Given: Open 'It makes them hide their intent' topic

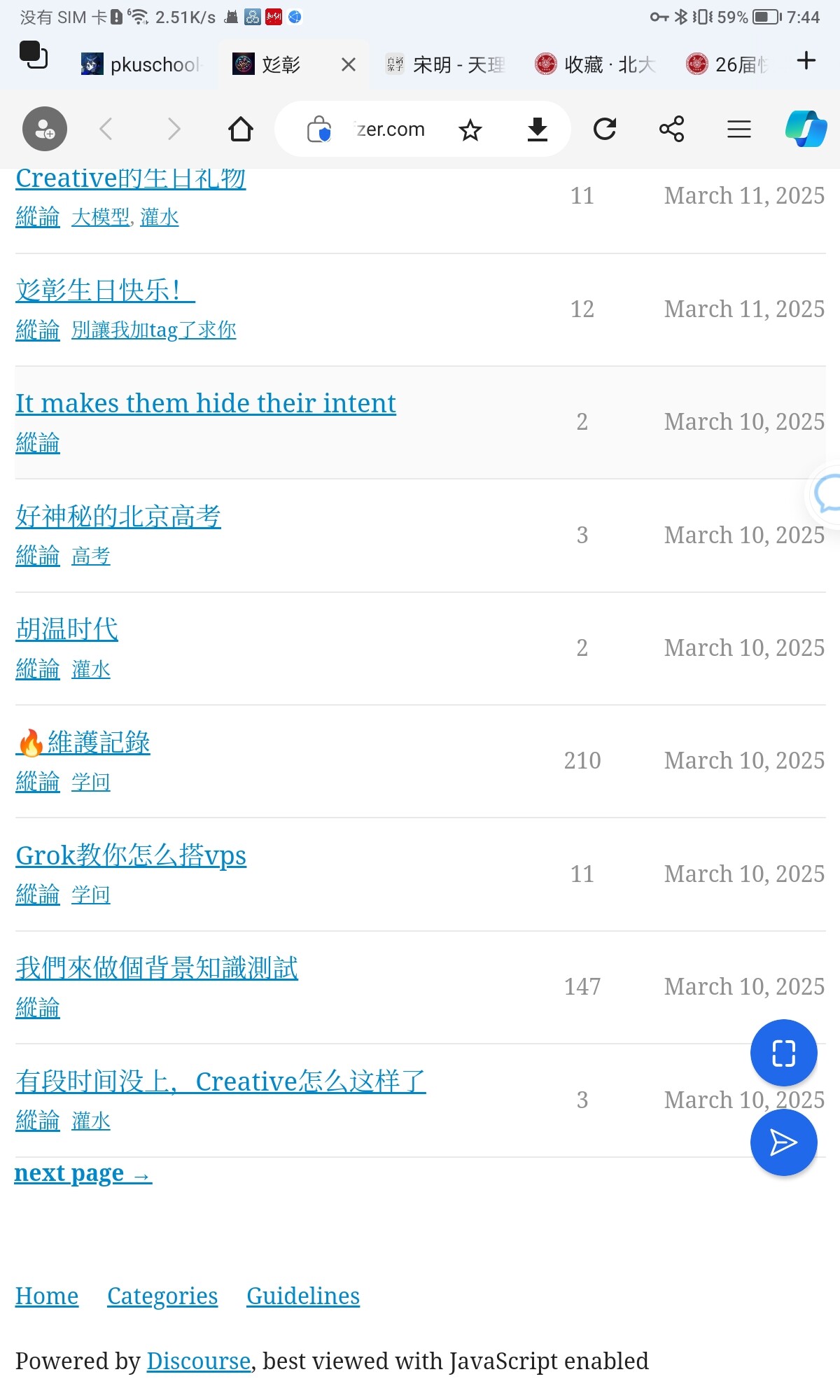Looking at the screenshot, I should 205,404.
